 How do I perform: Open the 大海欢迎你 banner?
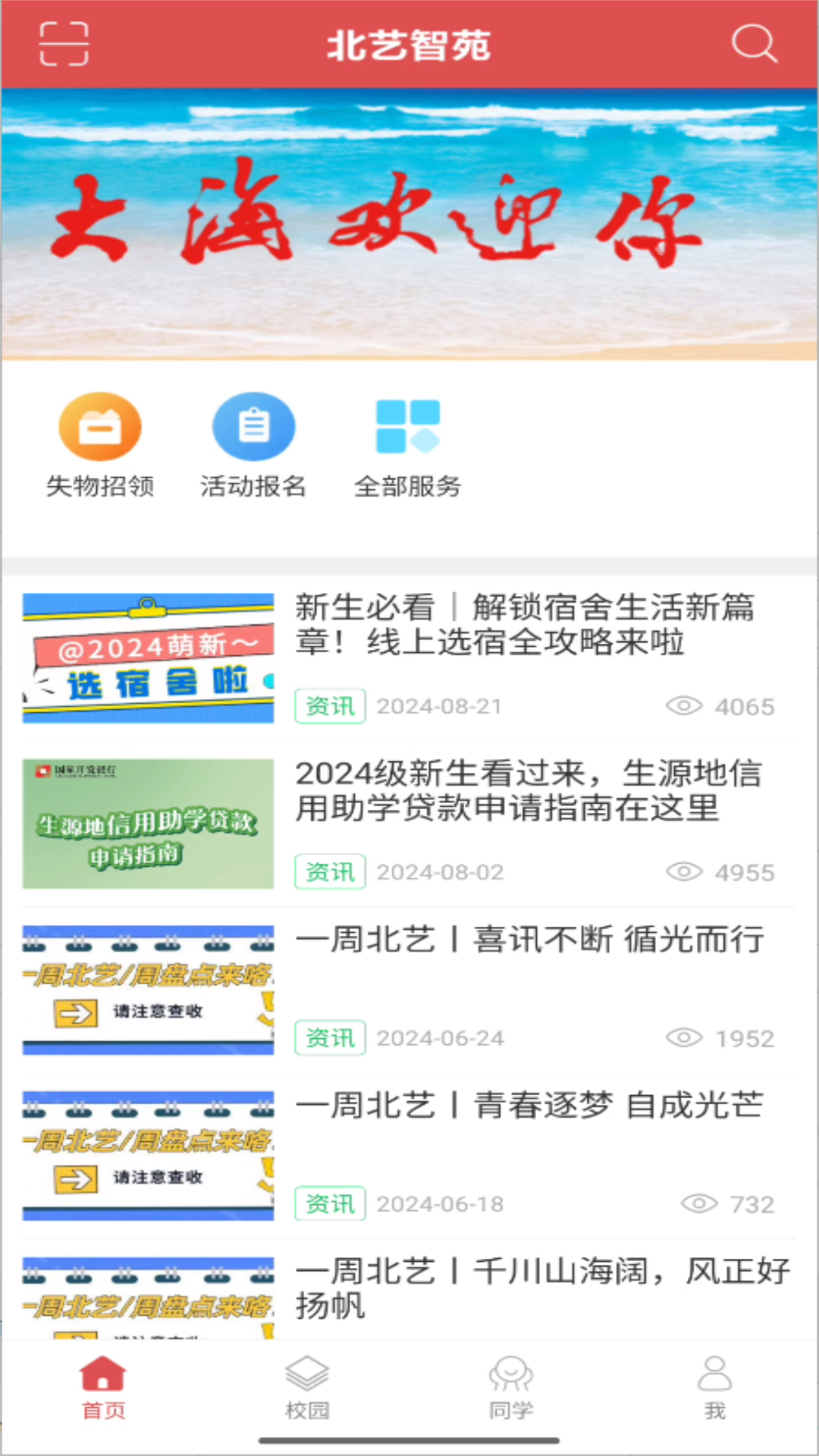(x=409, y=224)
